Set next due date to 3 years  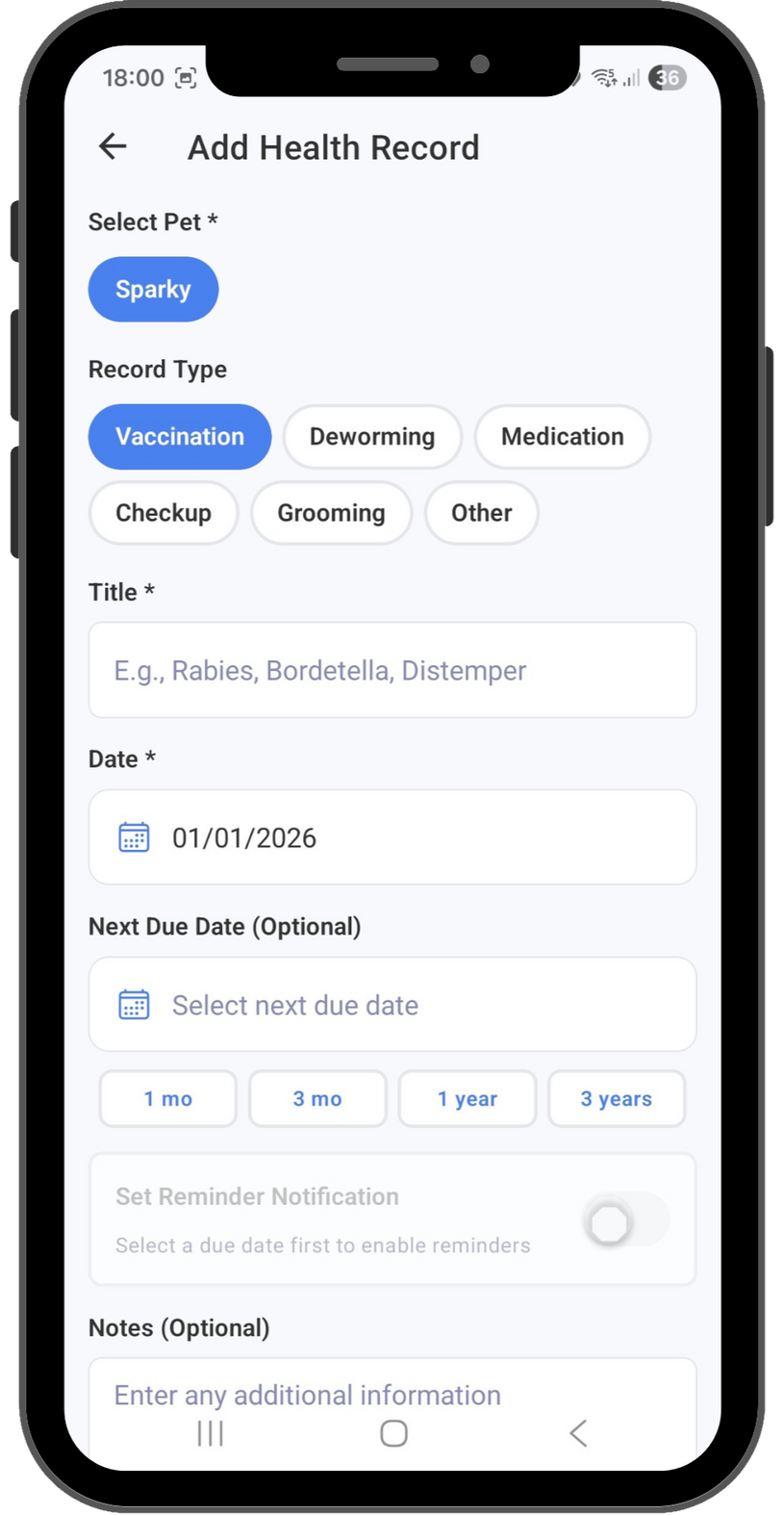(616, 1098)
